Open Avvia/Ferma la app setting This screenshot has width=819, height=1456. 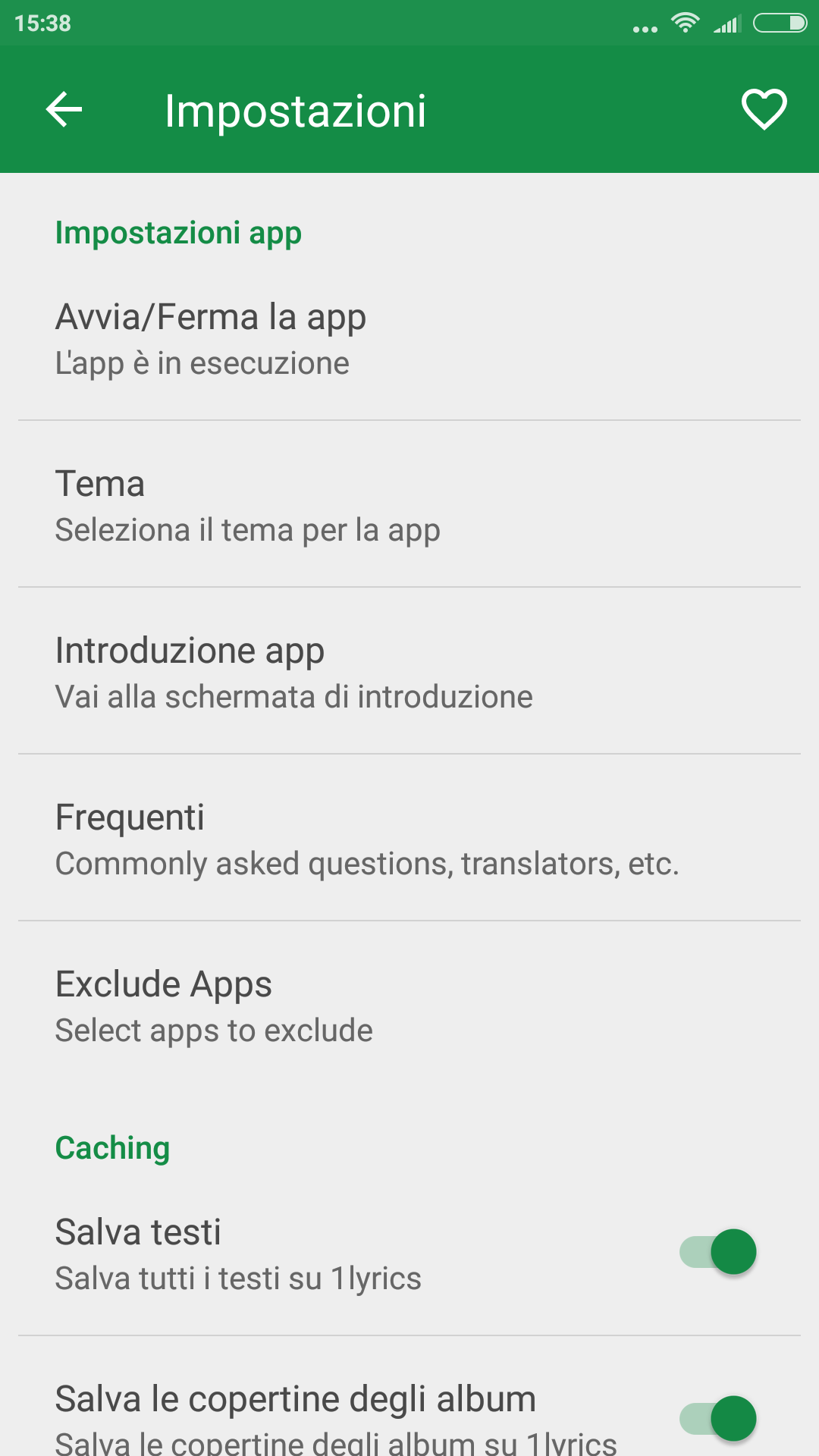[x=409, y=337]
